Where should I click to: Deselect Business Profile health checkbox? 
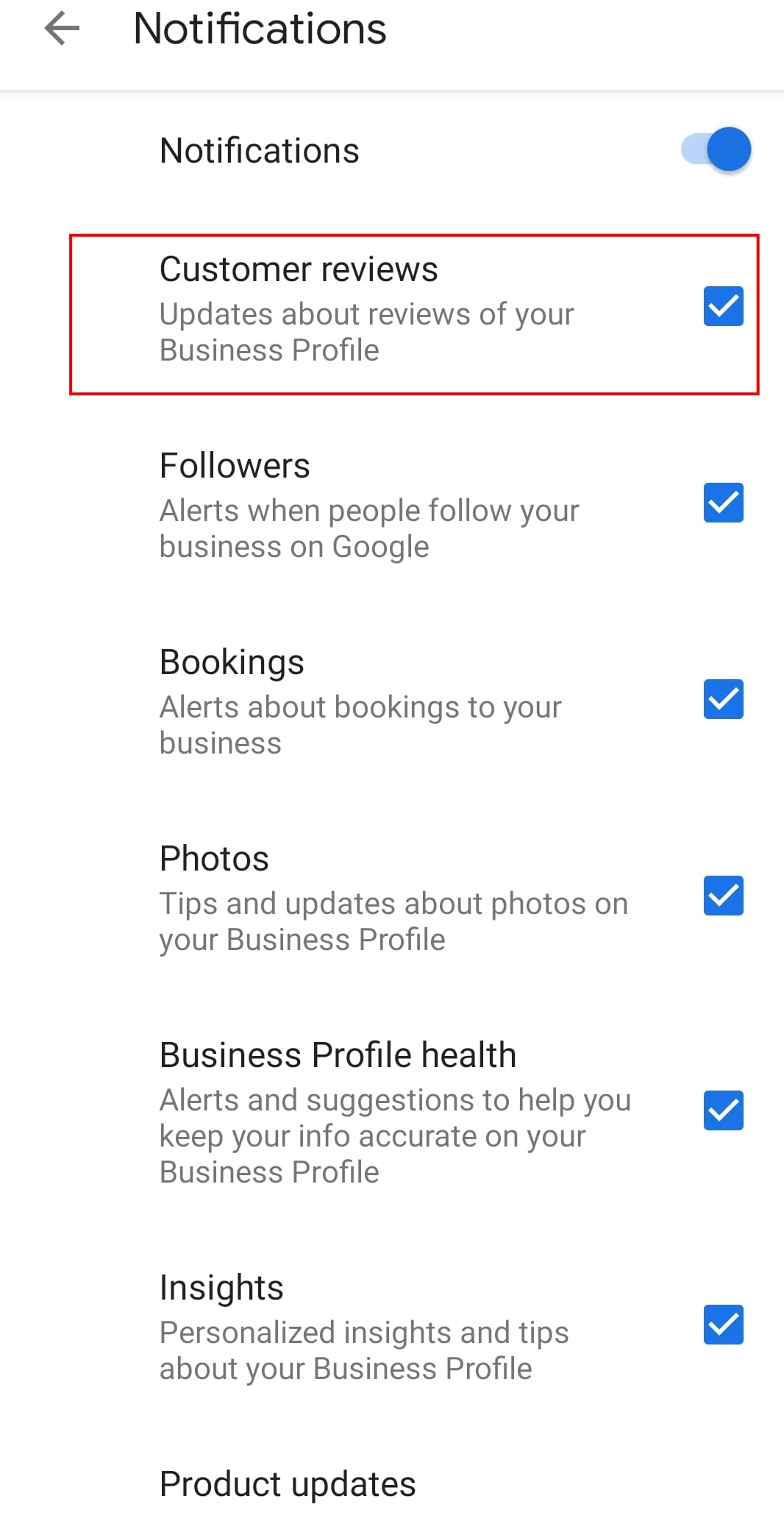pyautogui.click(x=723, y=1110)
